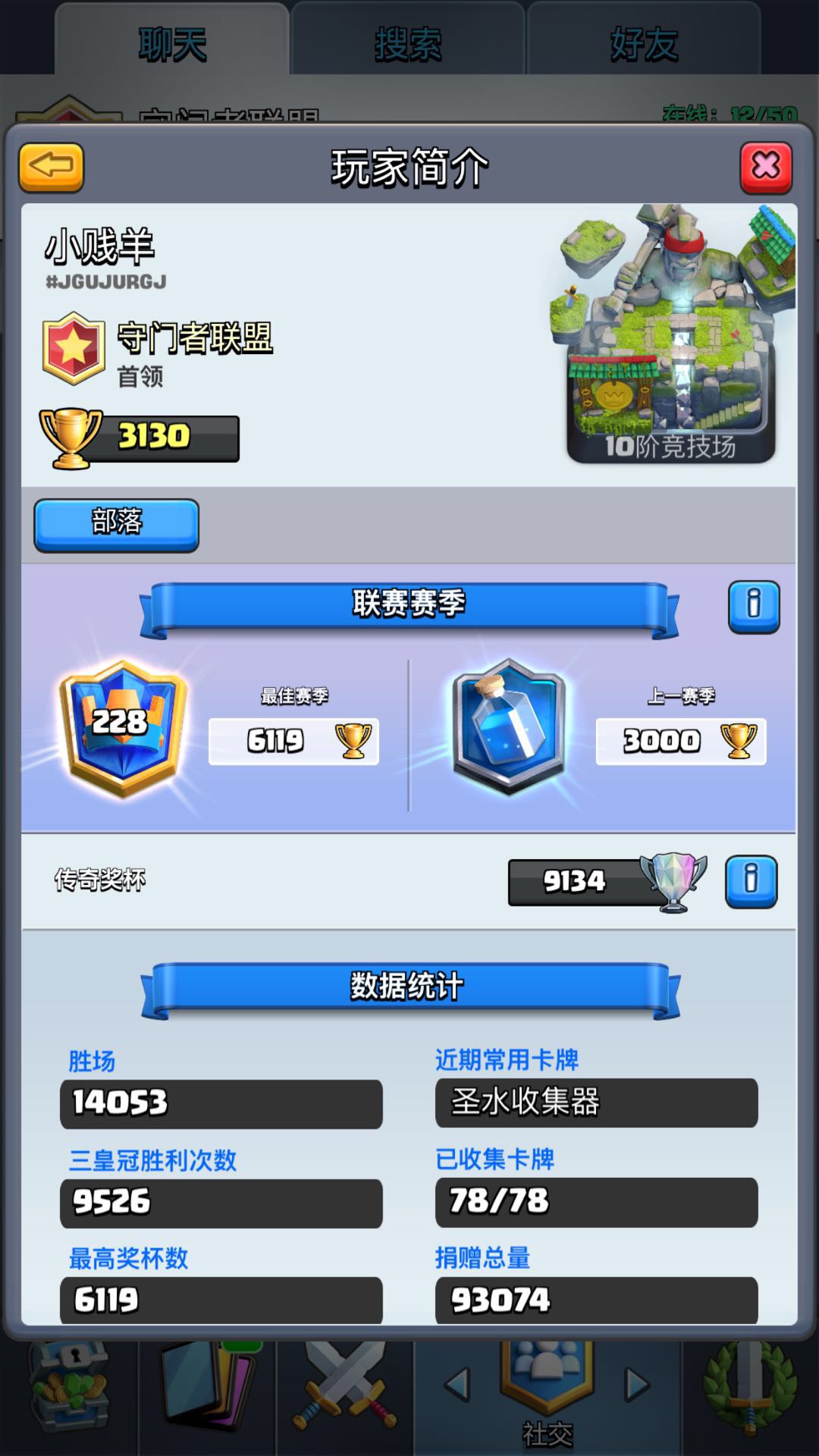View the 10阶竞技场 arena picture

[x=671, y=334]
